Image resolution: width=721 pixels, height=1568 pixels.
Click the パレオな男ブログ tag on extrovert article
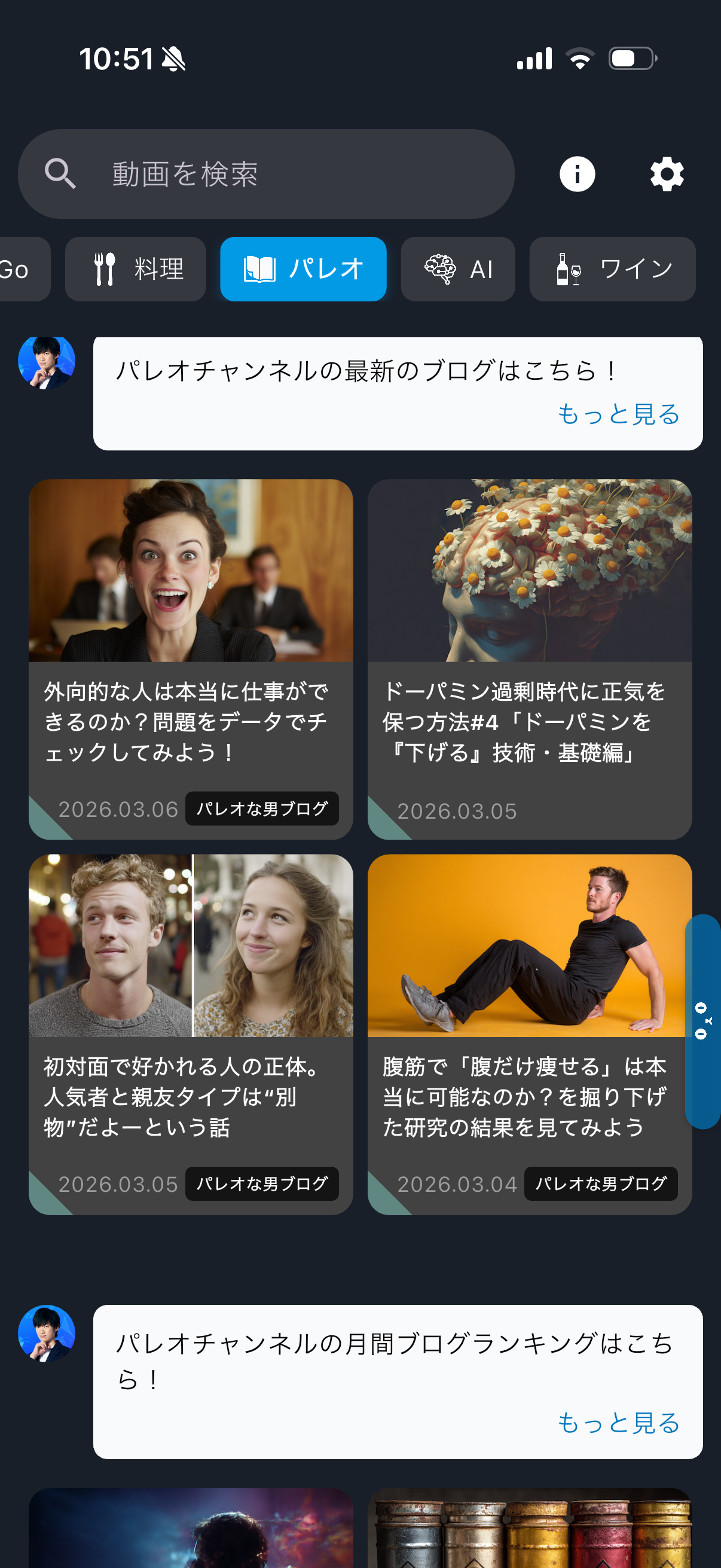262,810
